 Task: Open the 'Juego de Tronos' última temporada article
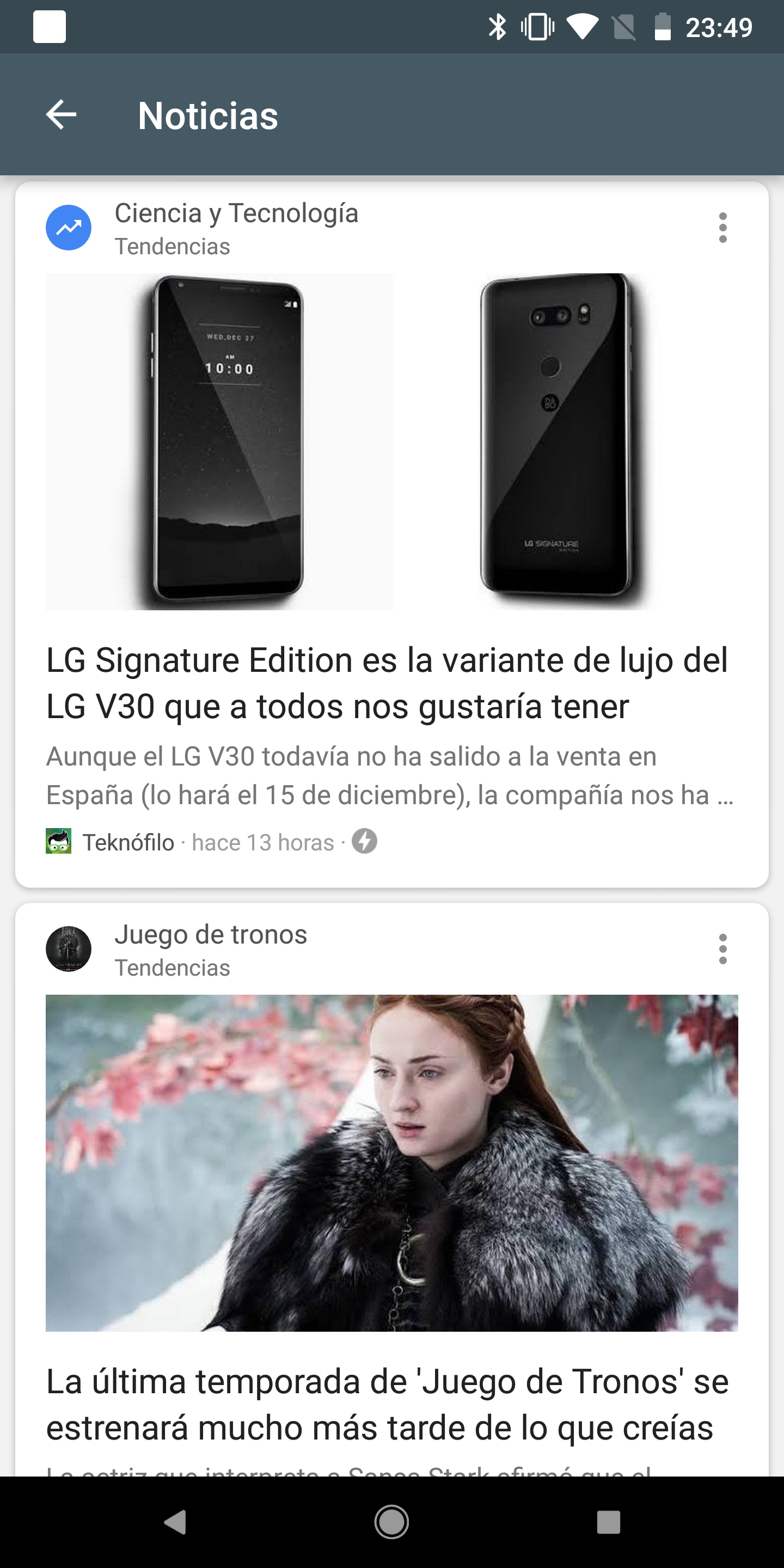tap(387, 1404)
